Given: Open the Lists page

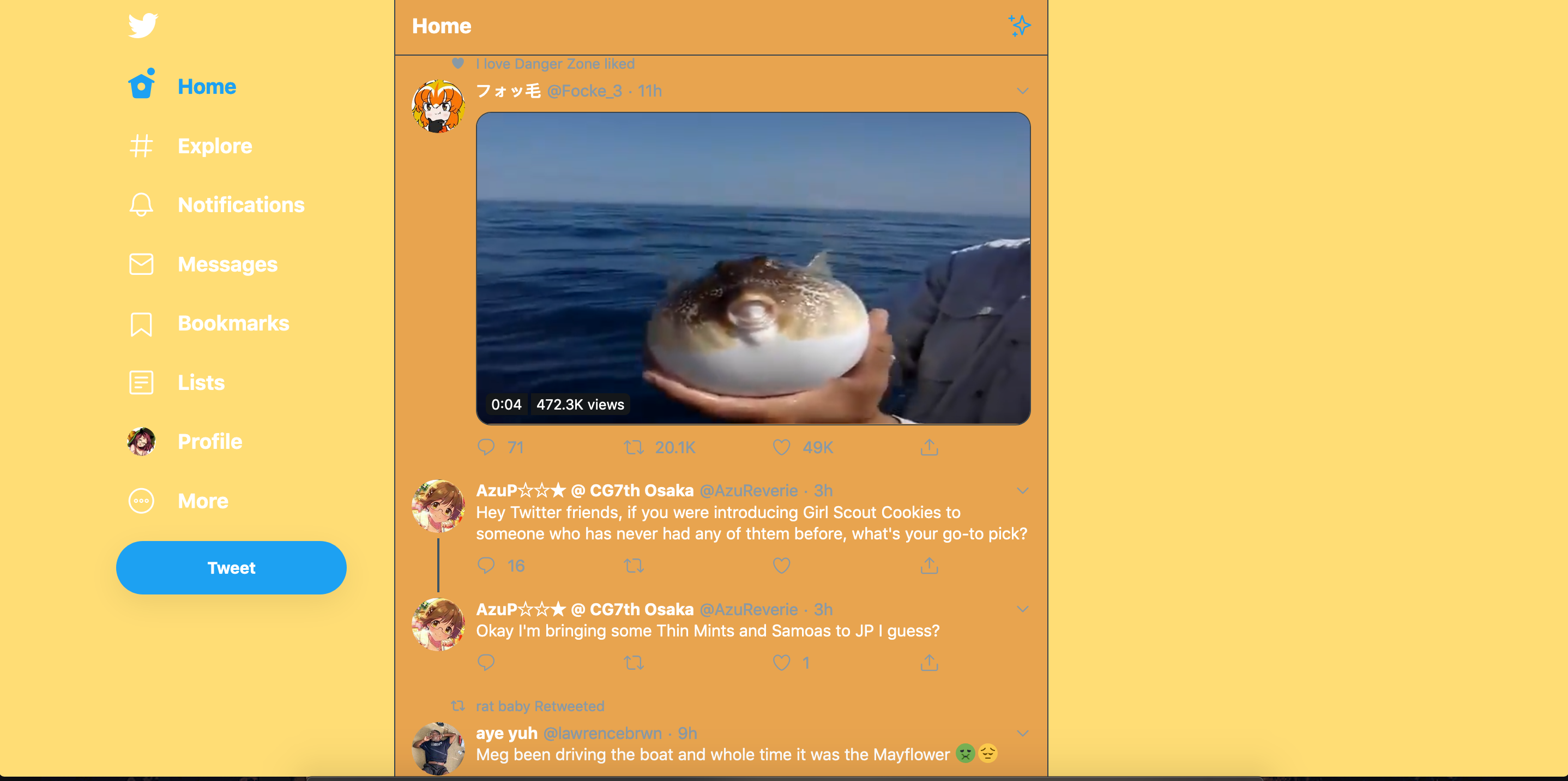Looking at the screenshot, I should (x=200, y=382).
